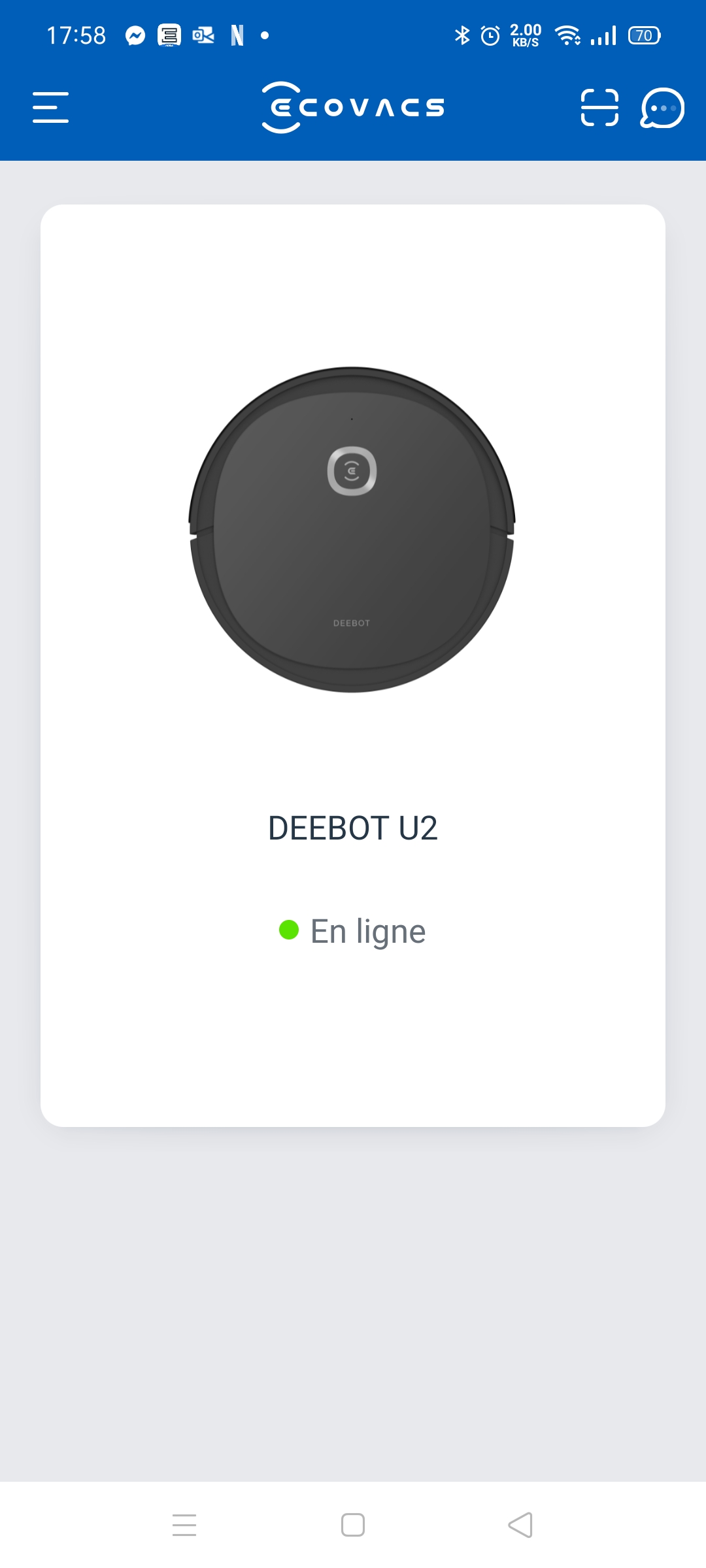Open the hamburger drawer menu
706x1568 pixels.
click(50, 108)
